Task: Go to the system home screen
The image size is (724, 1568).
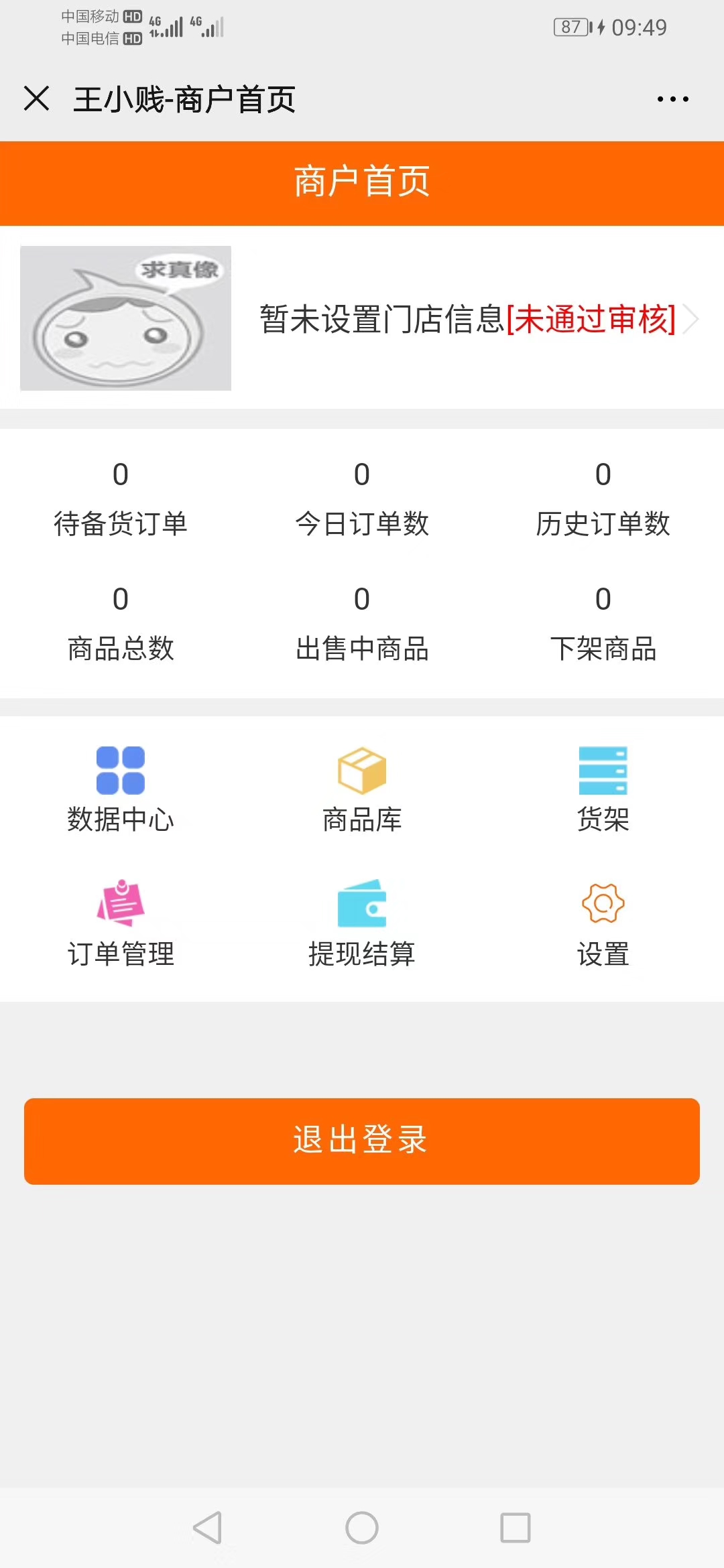Action: [362, 1528]
